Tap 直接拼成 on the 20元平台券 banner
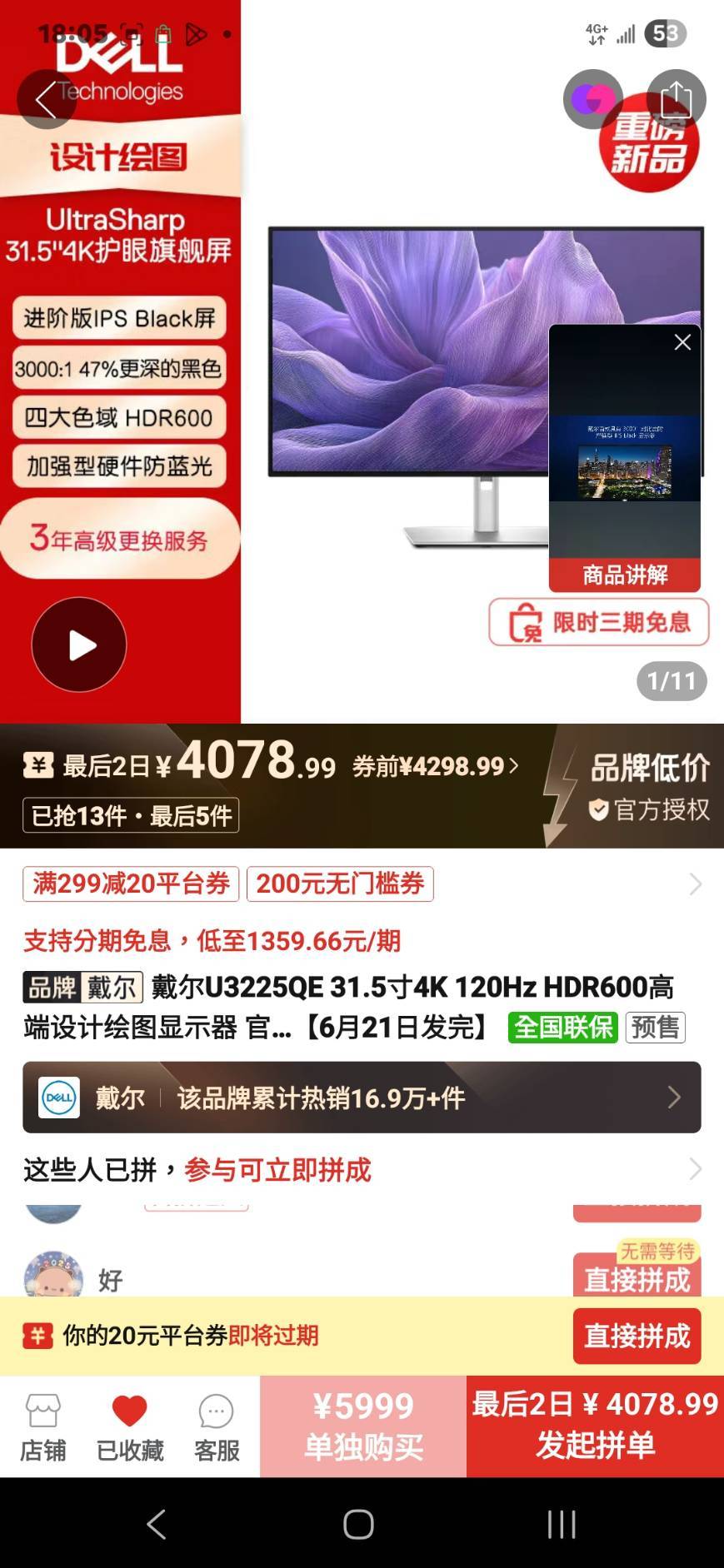Viewport: 724px width, 1568px height. [x=637, y=1336]
